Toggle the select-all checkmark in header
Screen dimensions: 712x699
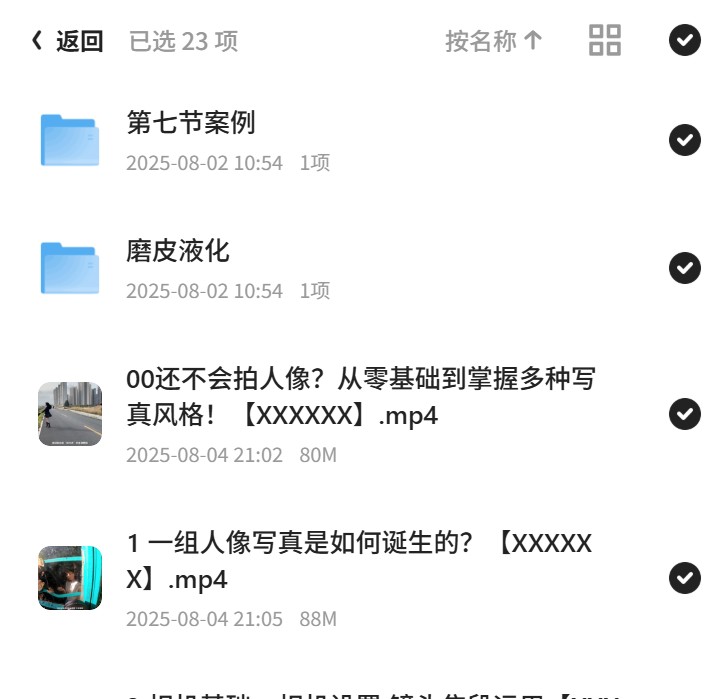click(685, 40)
